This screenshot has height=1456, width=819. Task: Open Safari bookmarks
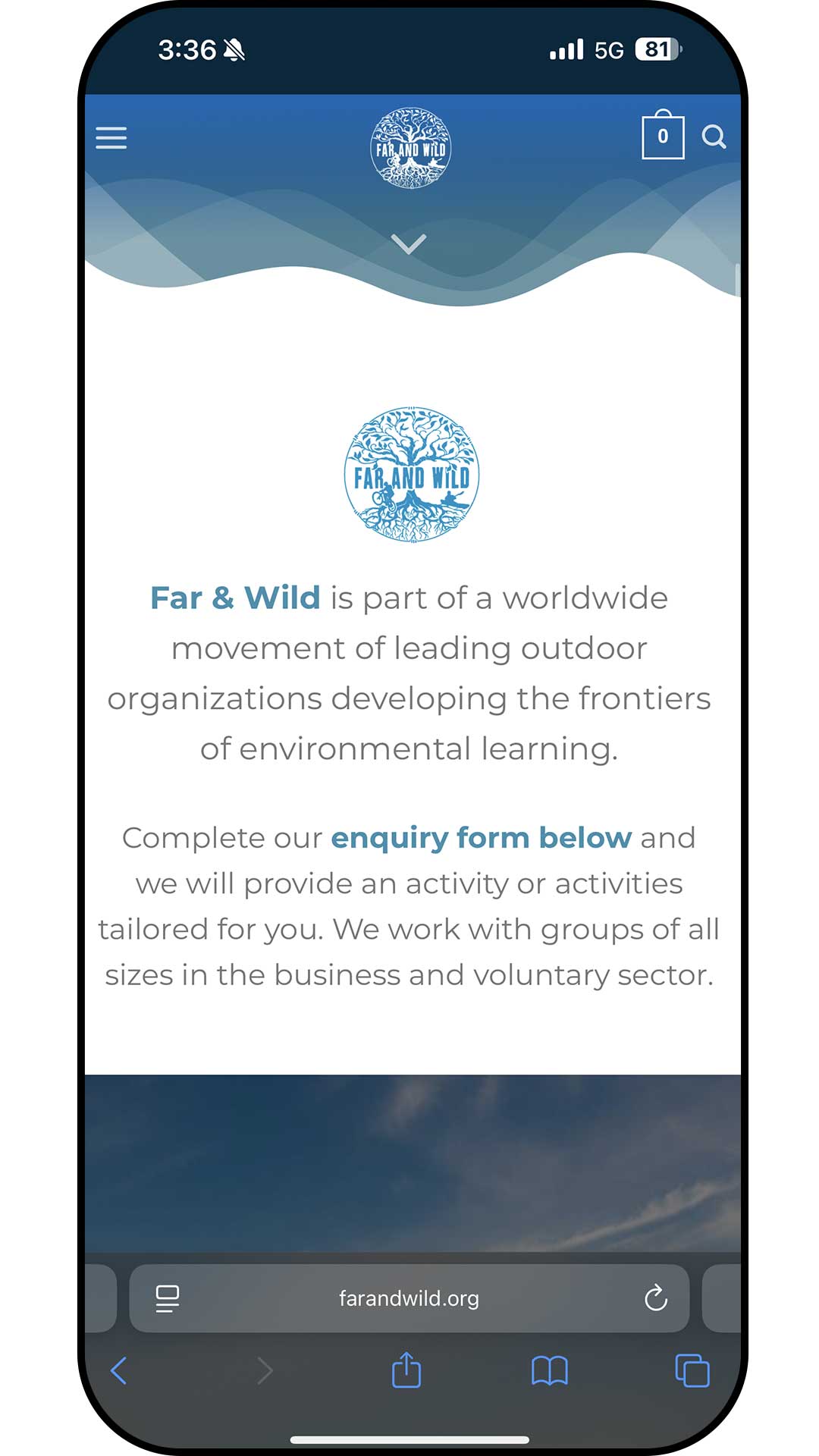click(550, 1371)
